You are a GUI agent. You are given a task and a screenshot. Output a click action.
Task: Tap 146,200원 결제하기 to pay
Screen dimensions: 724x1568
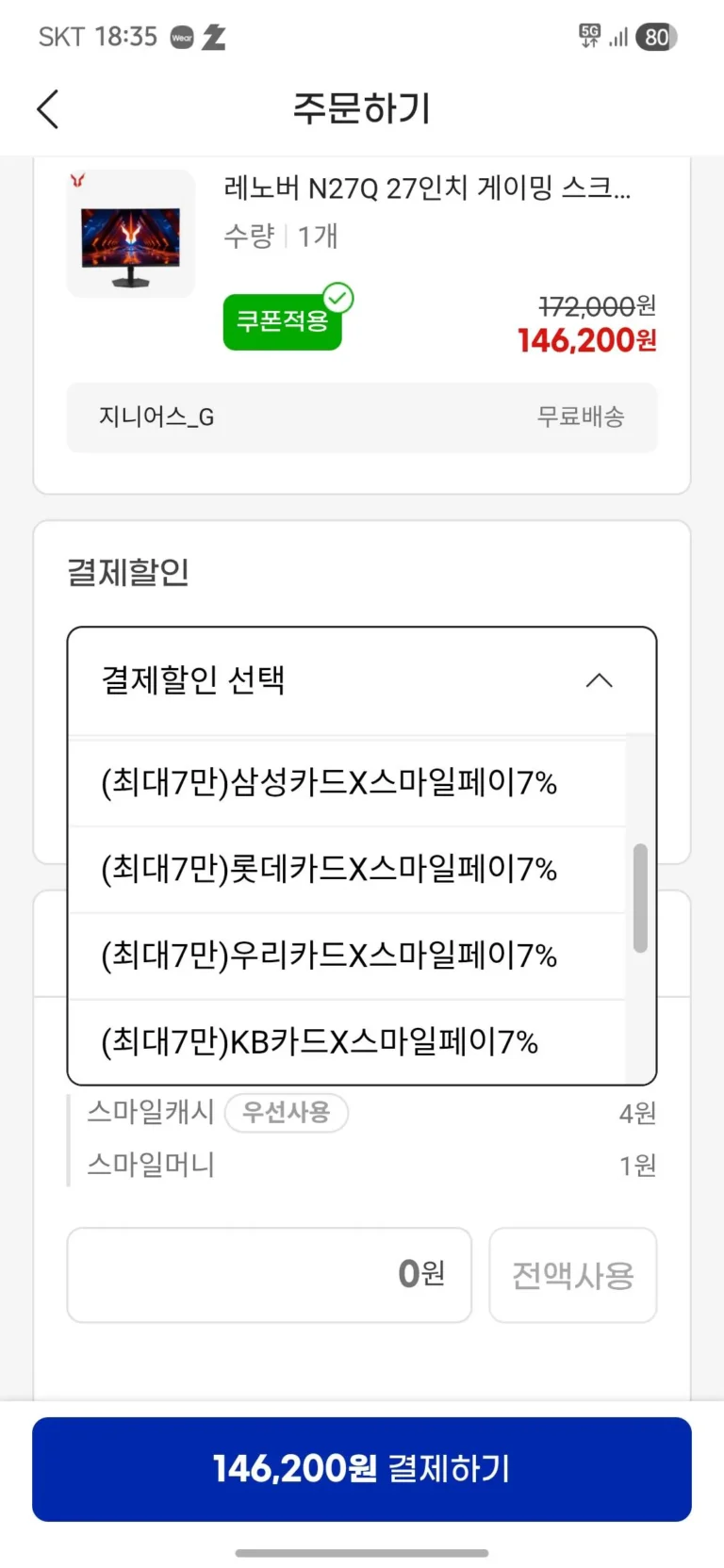(362, 1468)
